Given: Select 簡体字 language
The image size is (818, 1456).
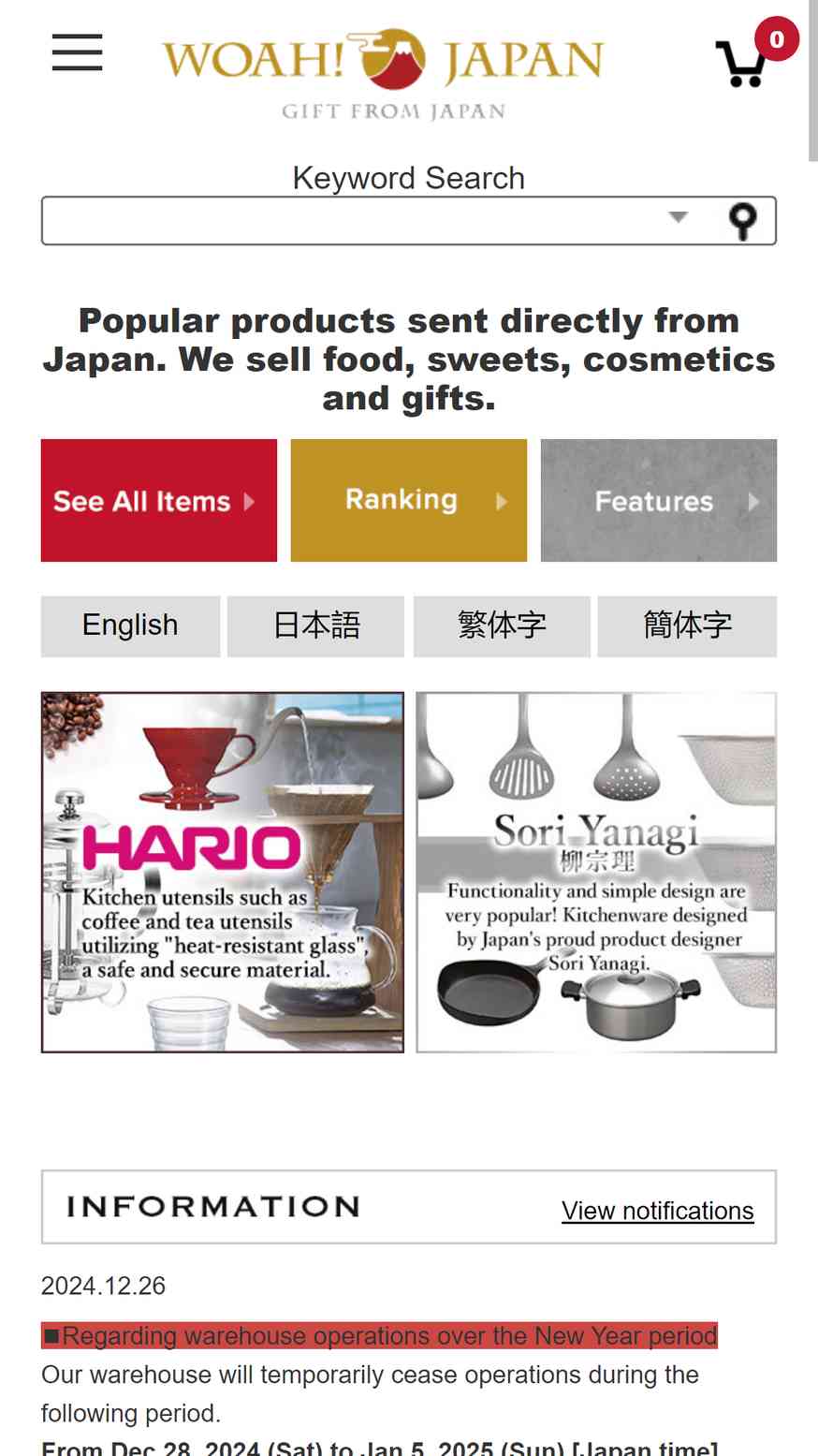Looking at the screenshot, I should 687,625.
